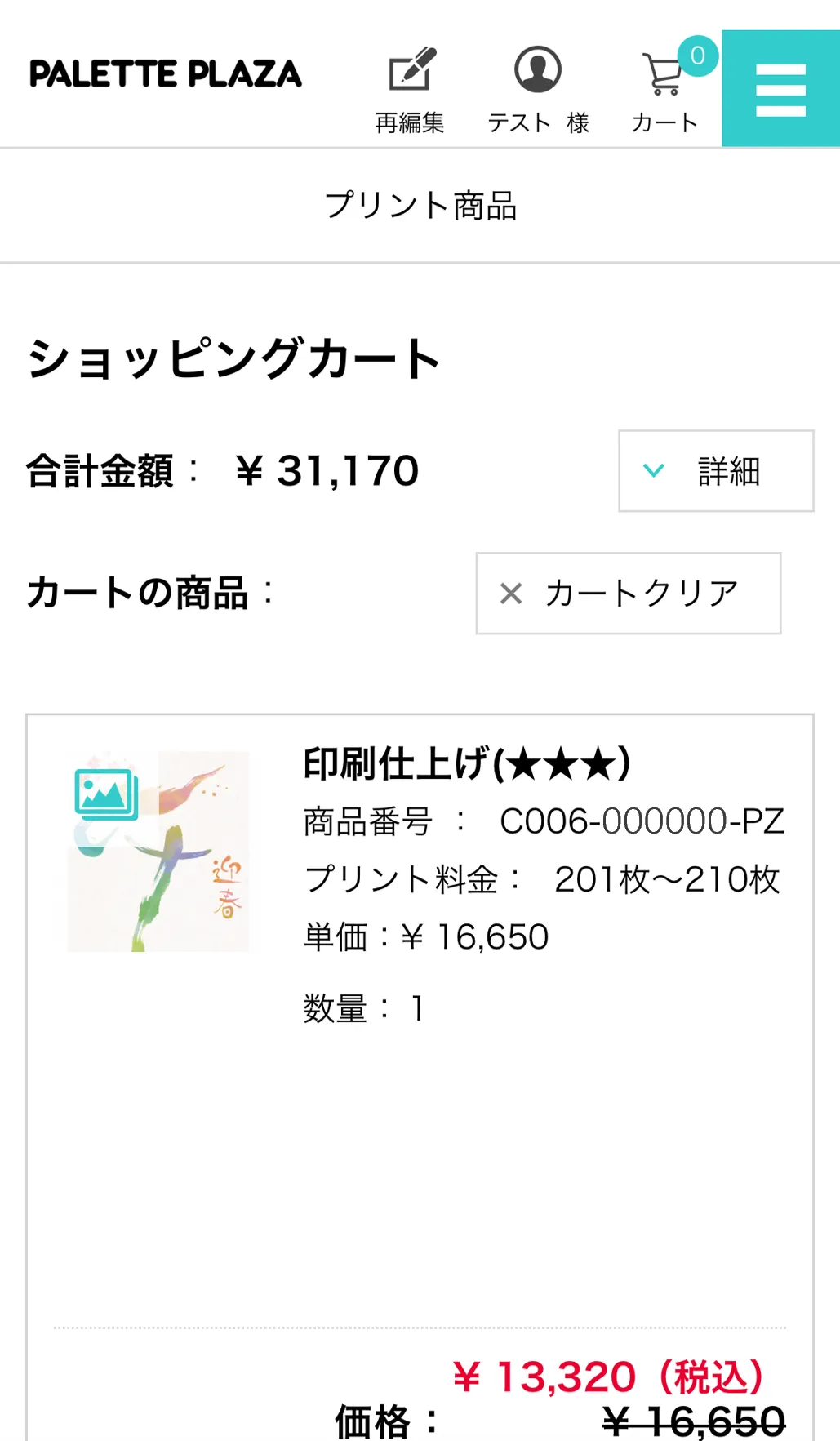Select the カート menu item

click(x=663, y=122)
